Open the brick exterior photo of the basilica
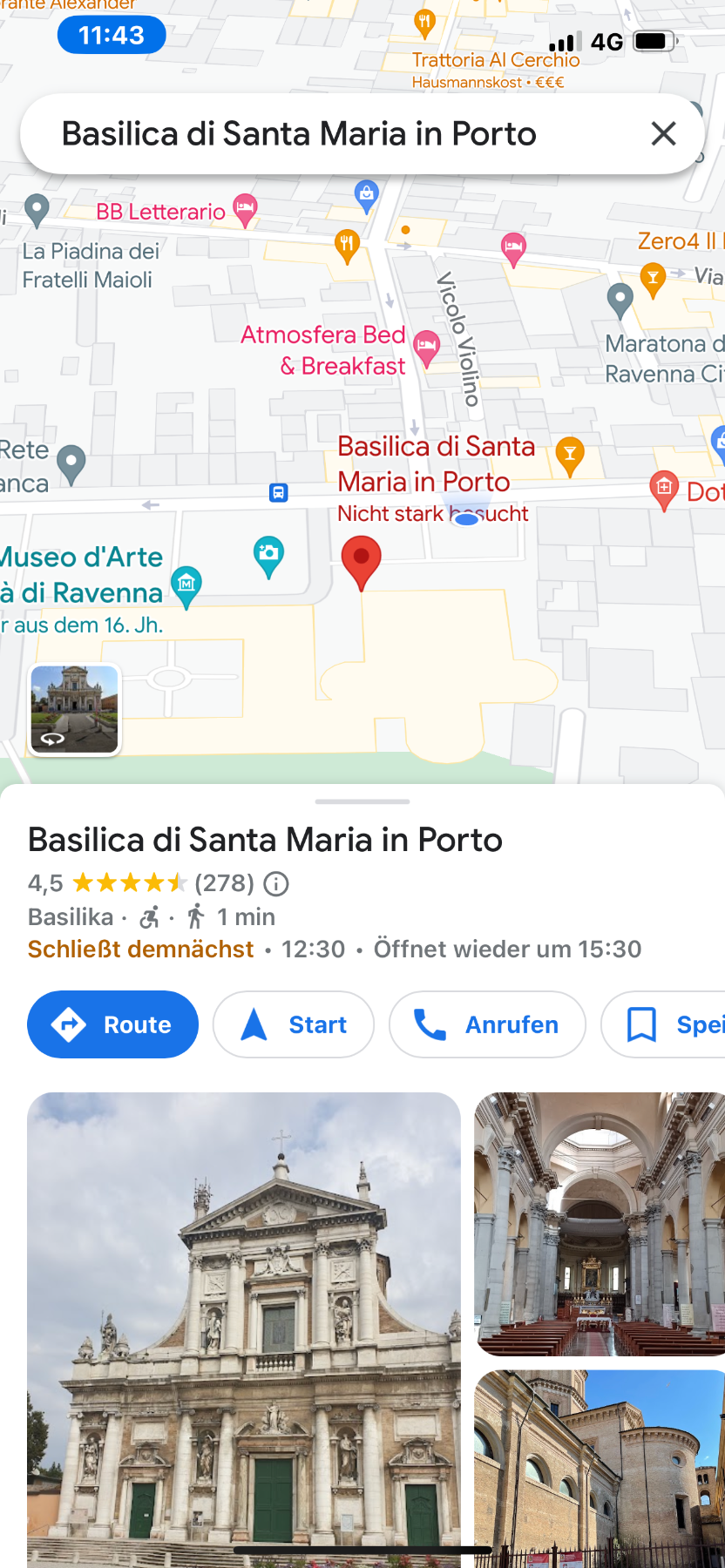Image resolution: width=725 pixels, height=1568 pixels. (600, 1468)
